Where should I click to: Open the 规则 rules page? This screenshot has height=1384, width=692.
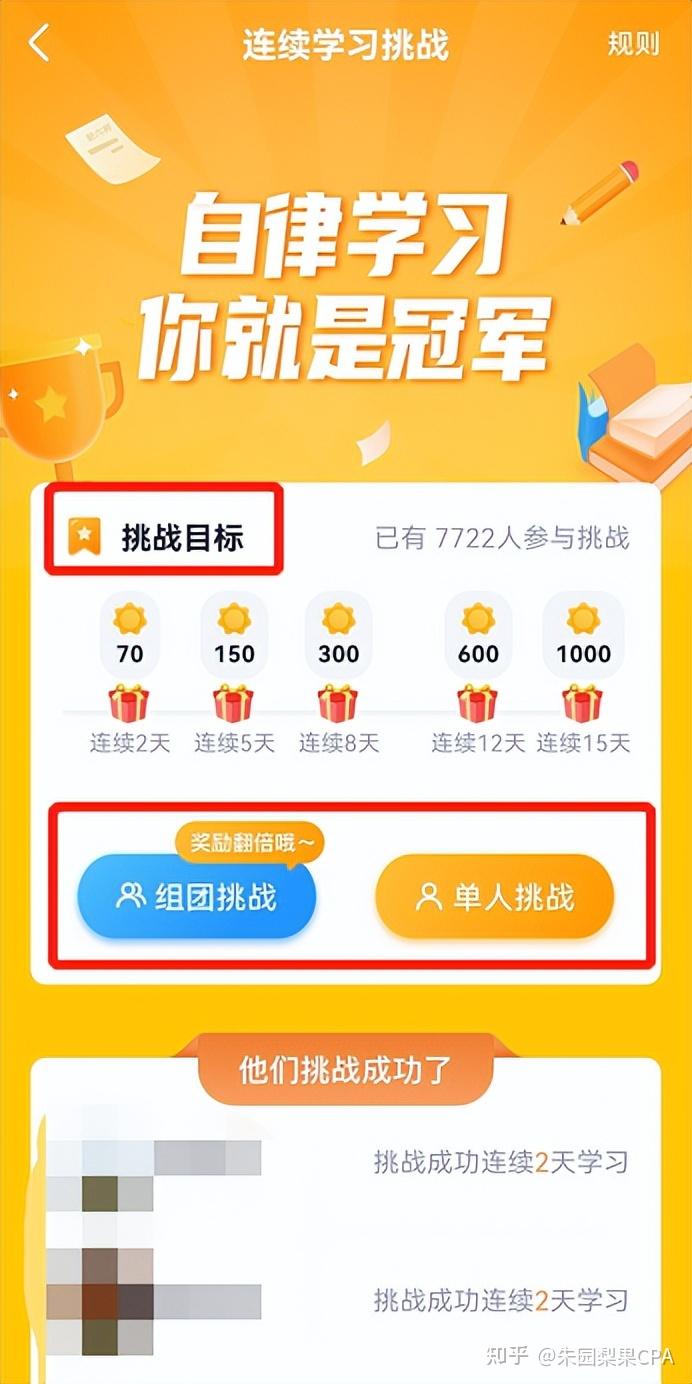[x=634, y=45]
